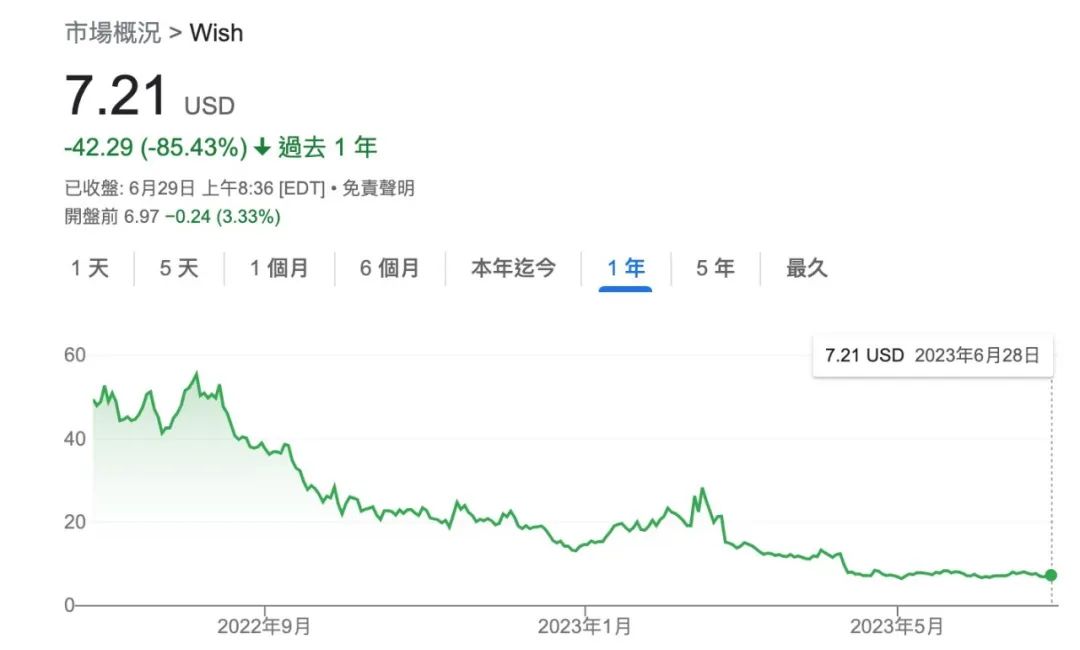View the 5 年 price history

pyautogui.click(x=715, y=268)
